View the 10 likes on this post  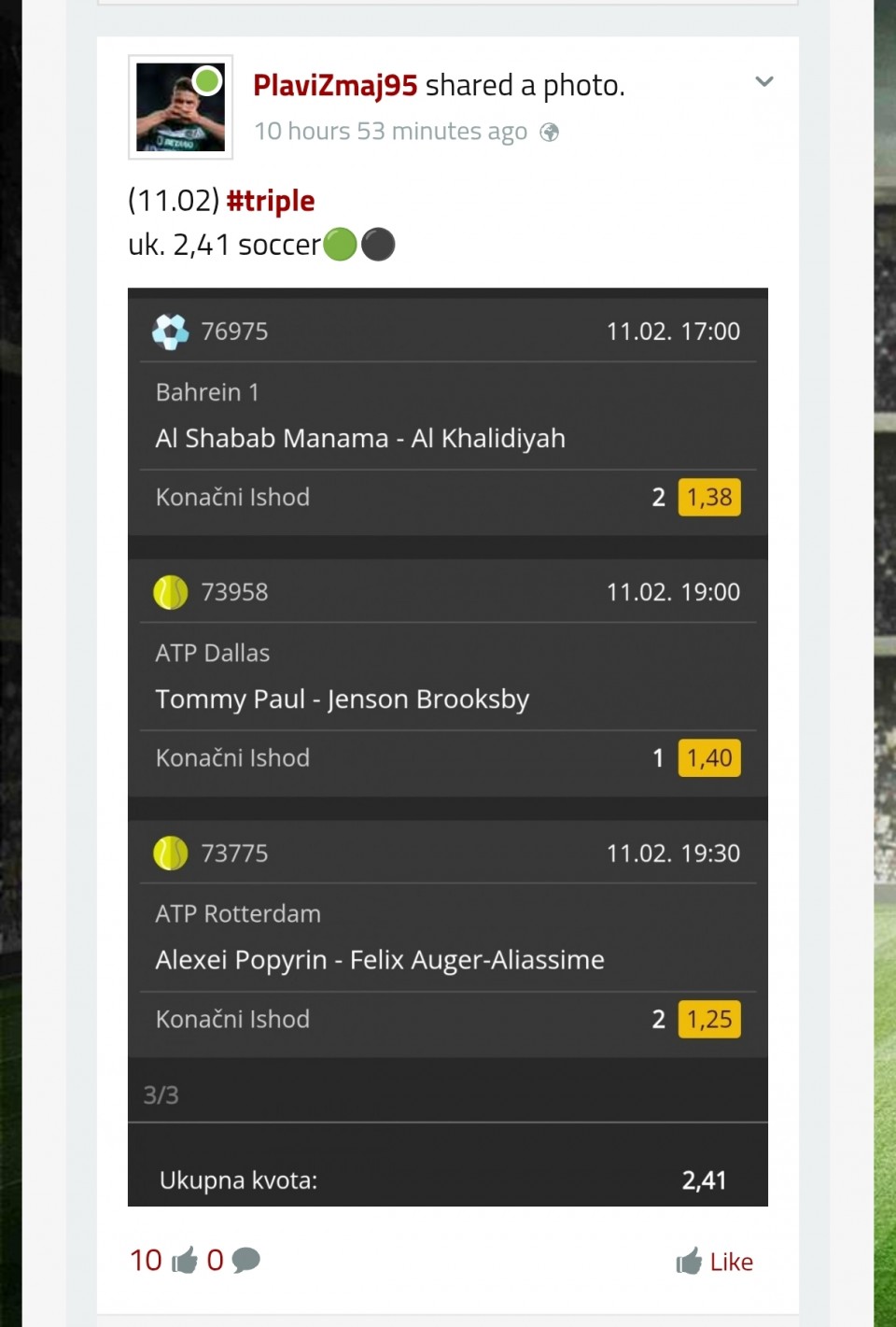pos(163,1261)
